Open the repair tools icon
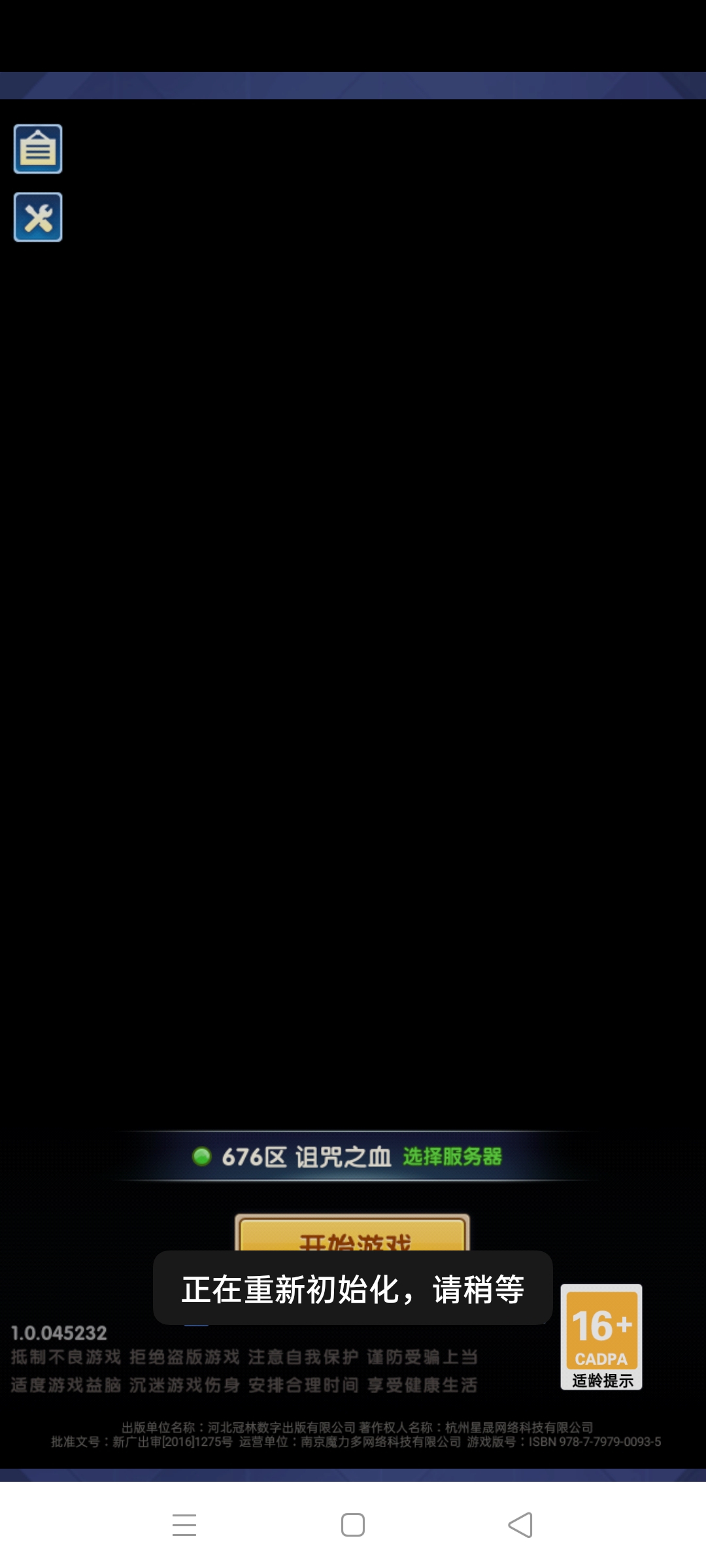 (38, 217)
